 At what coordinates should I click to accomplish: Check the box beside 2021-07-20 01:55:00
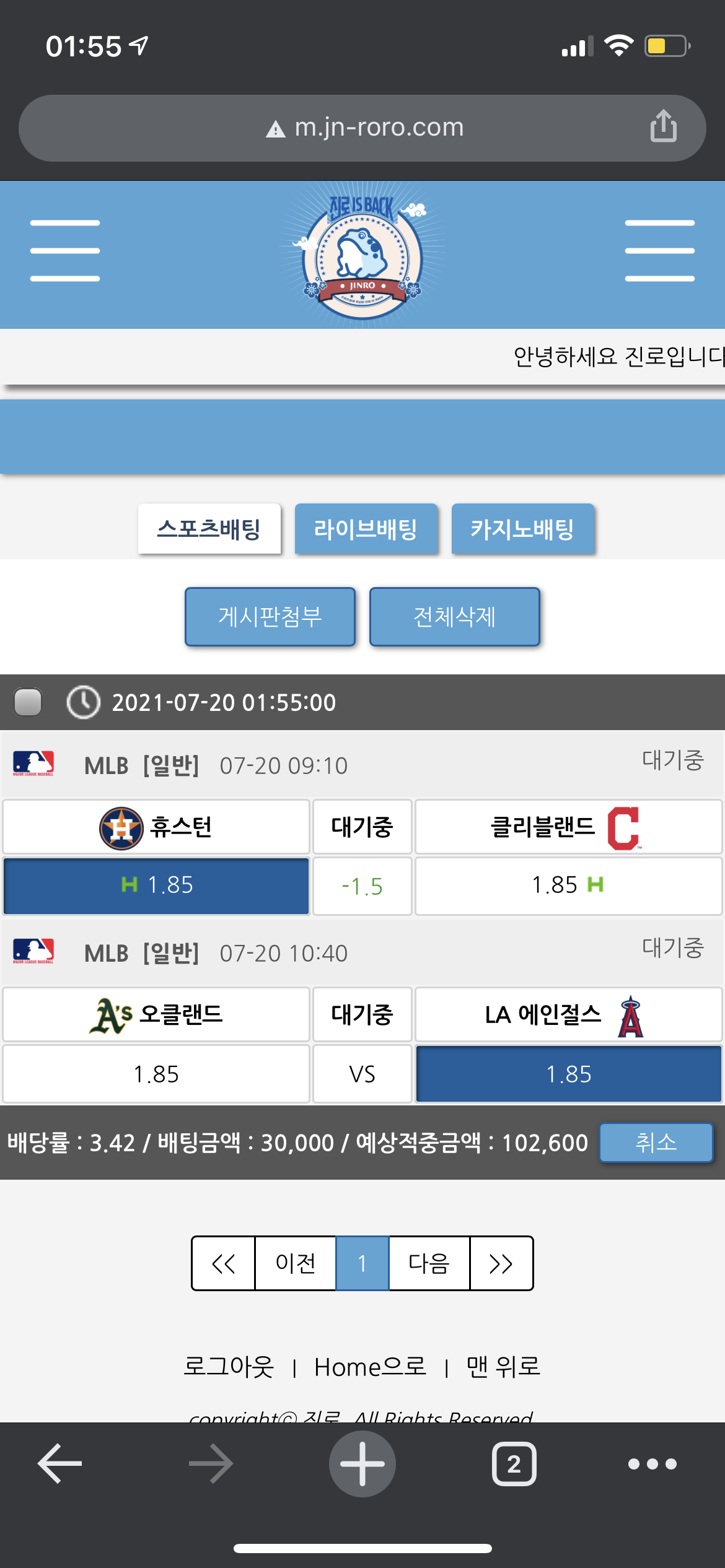(28, 702)
